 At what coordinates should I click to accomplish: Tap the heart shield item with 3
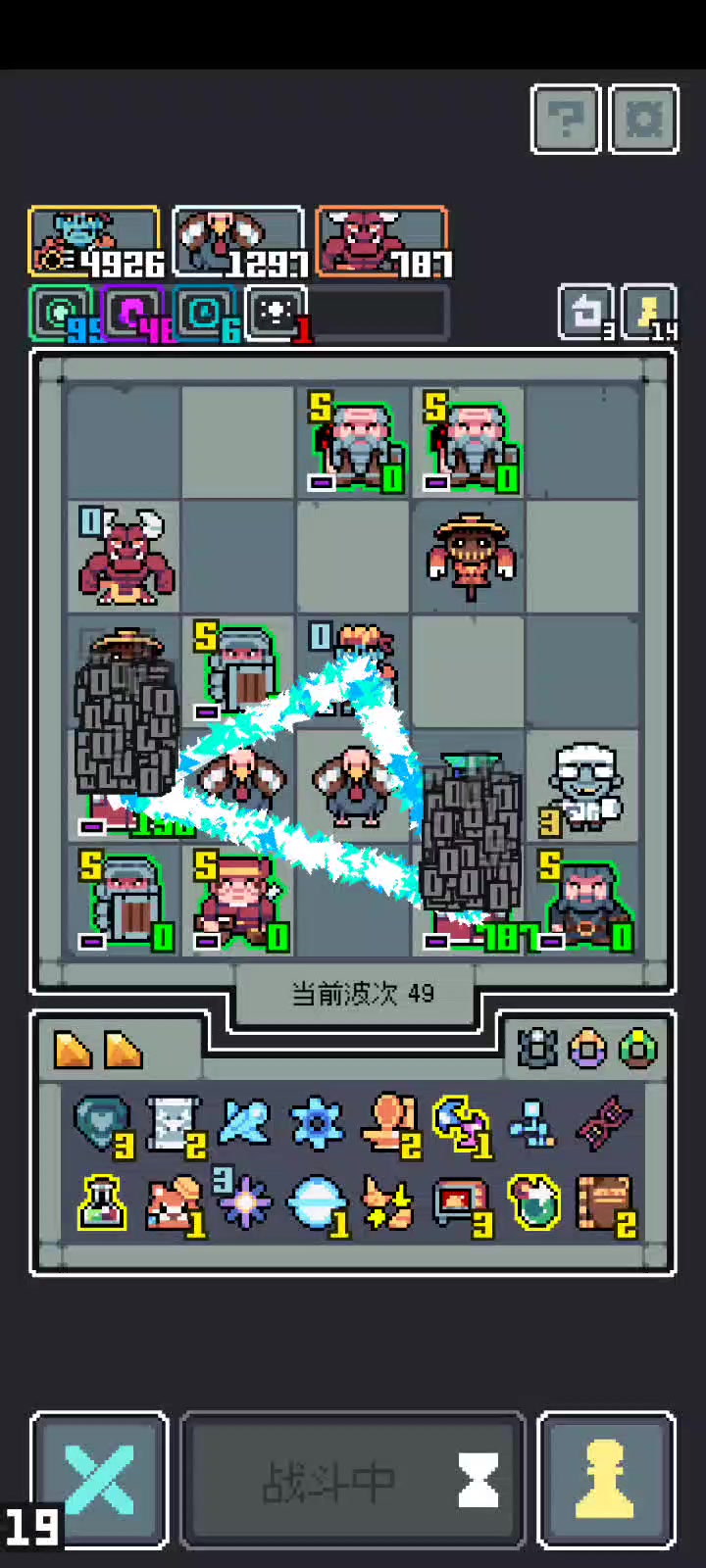102,1123
